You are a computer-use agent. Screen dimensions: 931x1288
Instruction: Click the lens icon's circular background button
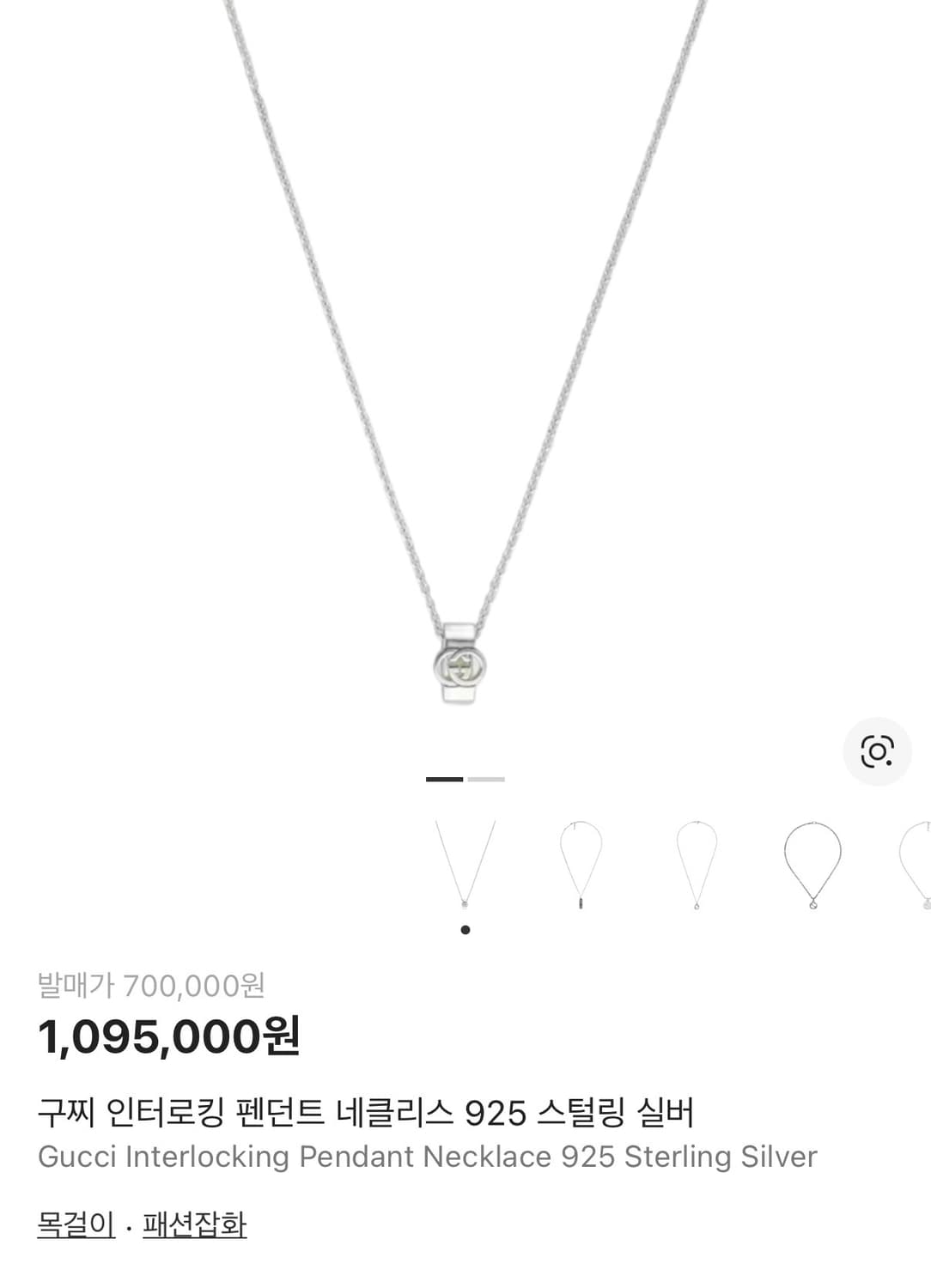point(878,753)
